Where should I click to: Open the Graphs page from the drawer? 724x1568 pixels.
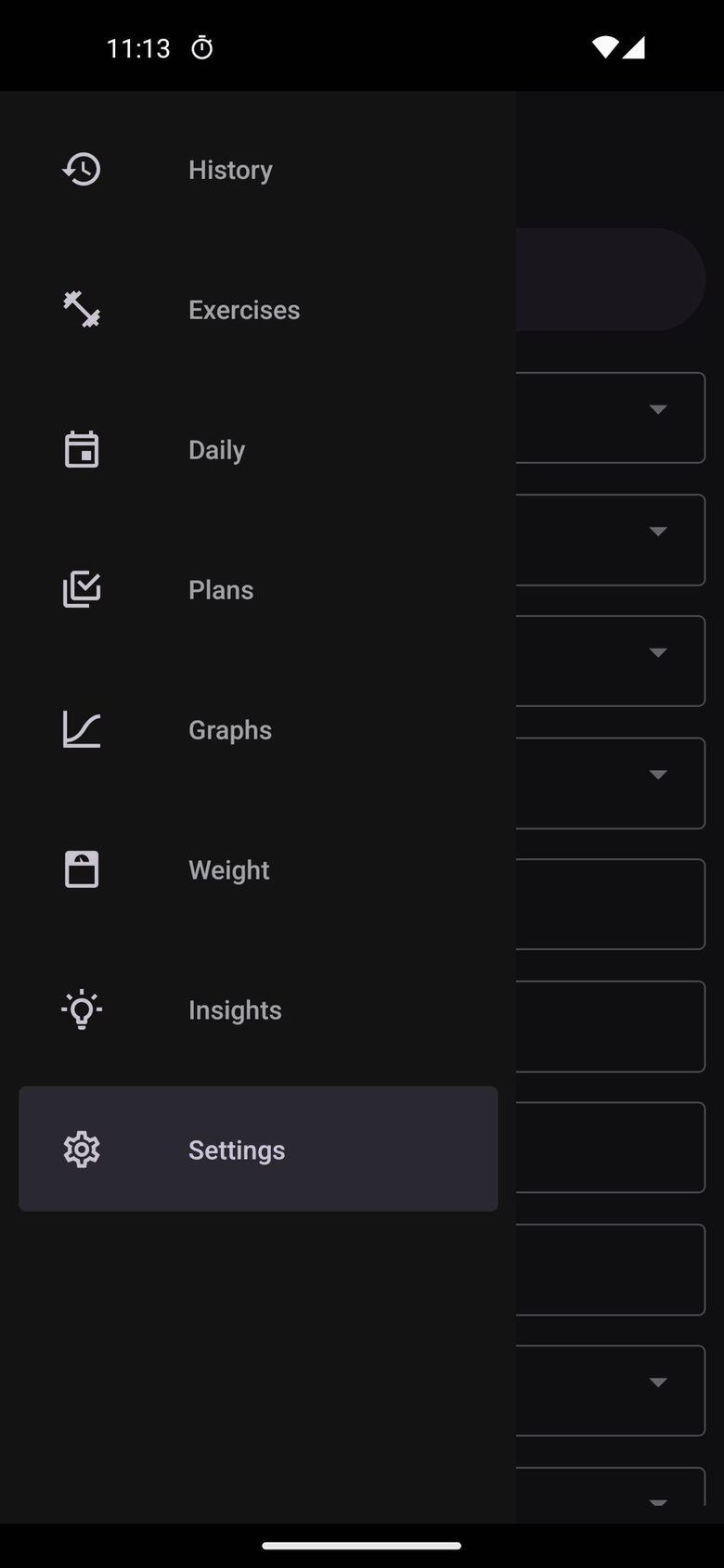point(230,729)
